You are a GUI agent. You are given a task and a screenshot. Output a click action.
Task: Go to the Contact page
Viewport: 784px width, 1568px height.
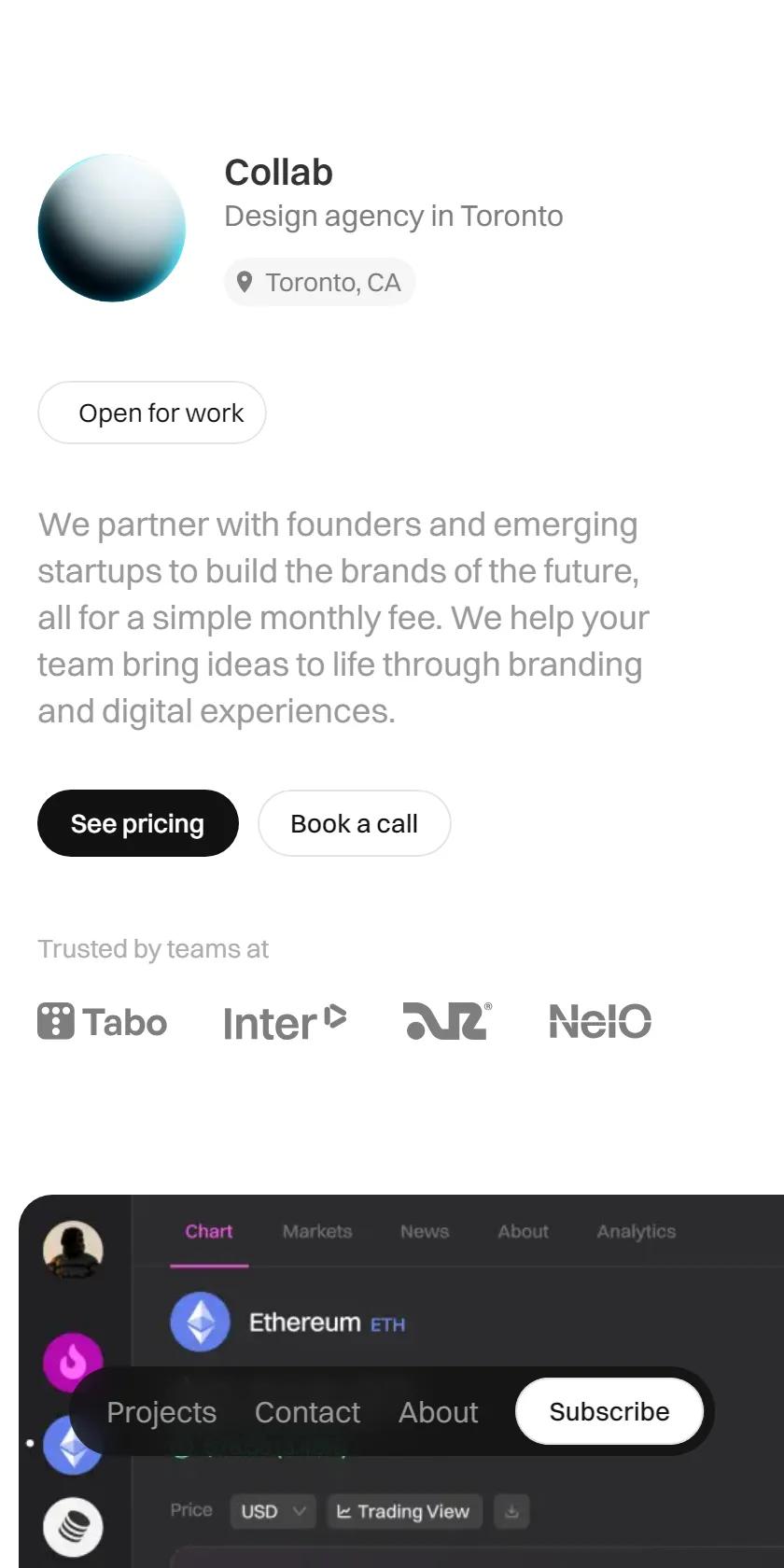(x=307, y=1412)
